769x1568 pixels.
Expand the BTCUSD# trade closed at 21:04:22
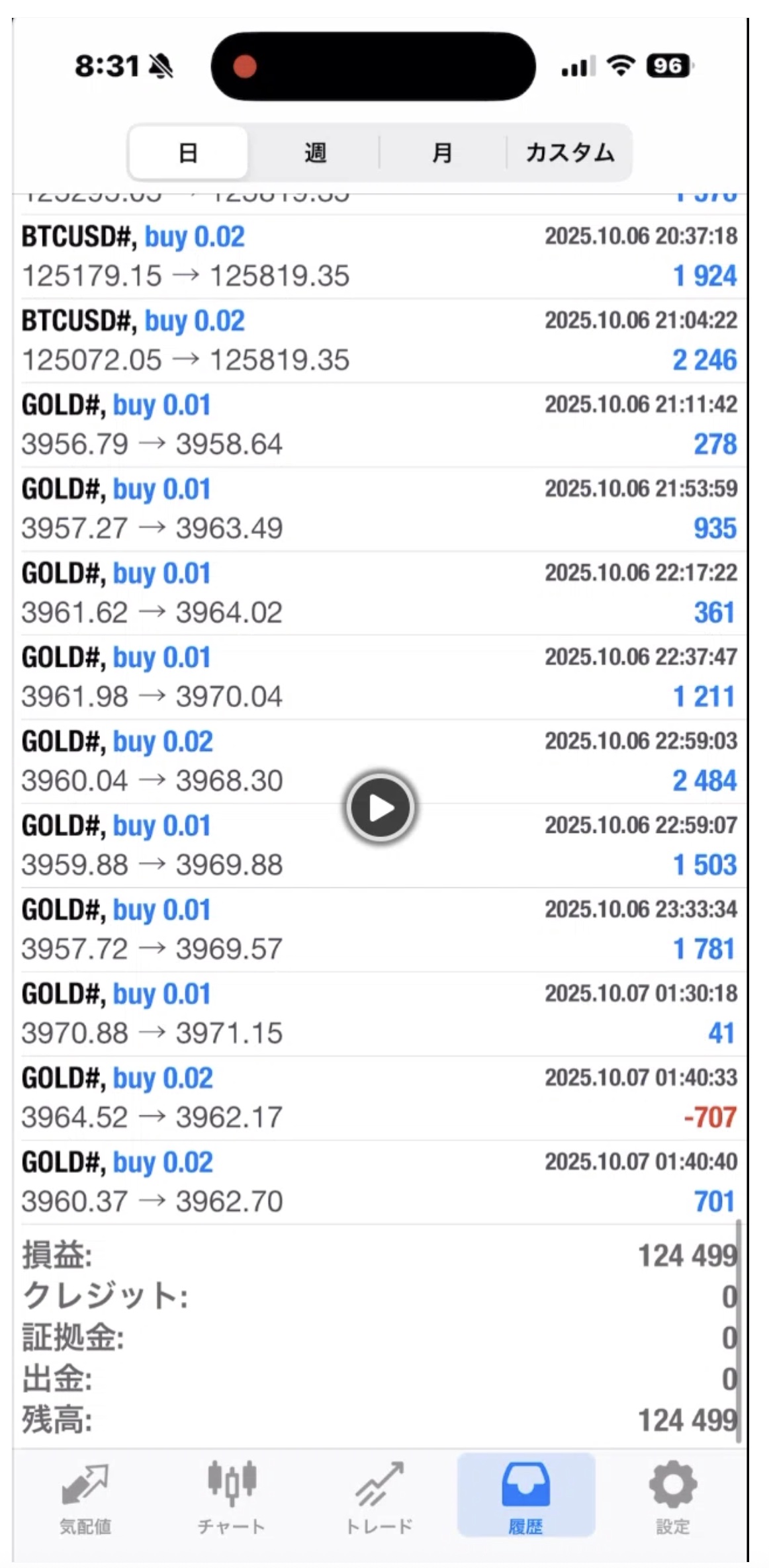[x=380, y=341]
